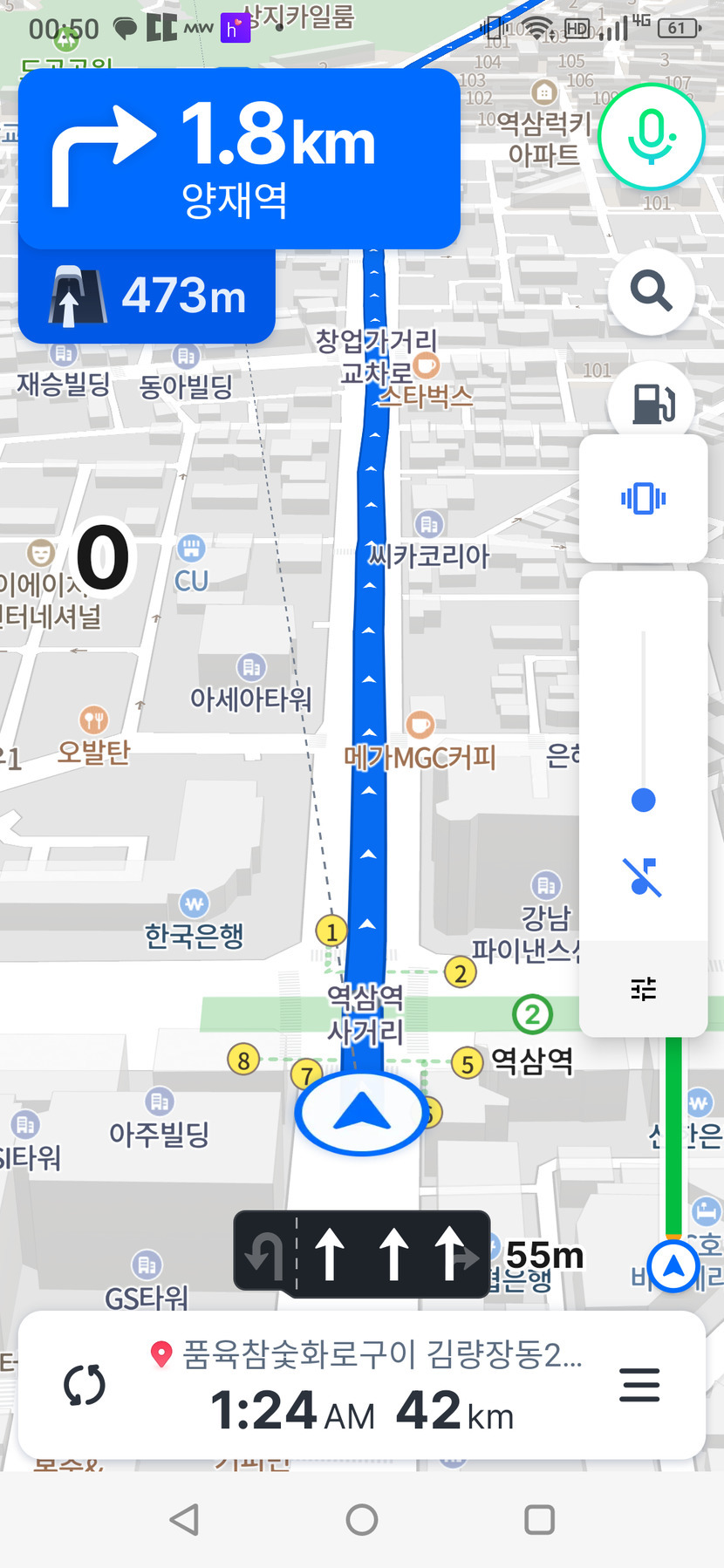Activate the voice command microphone
Image resolution: width=724 pixels, height=1568 pixels.
click(652, 137)
